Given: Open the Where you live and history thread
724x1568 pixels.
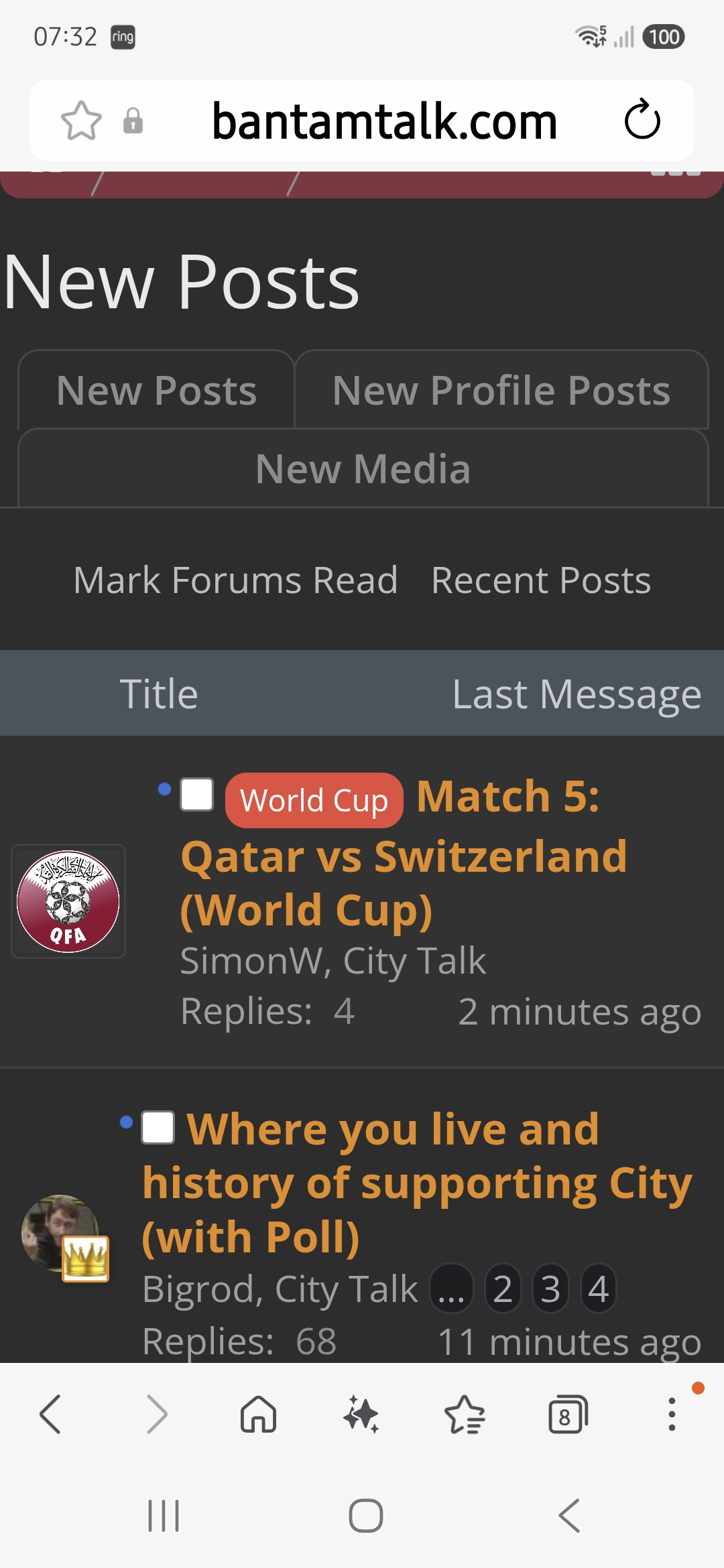Looking at the screenshot, I should pyautogui.click(x=417, y=1183).
